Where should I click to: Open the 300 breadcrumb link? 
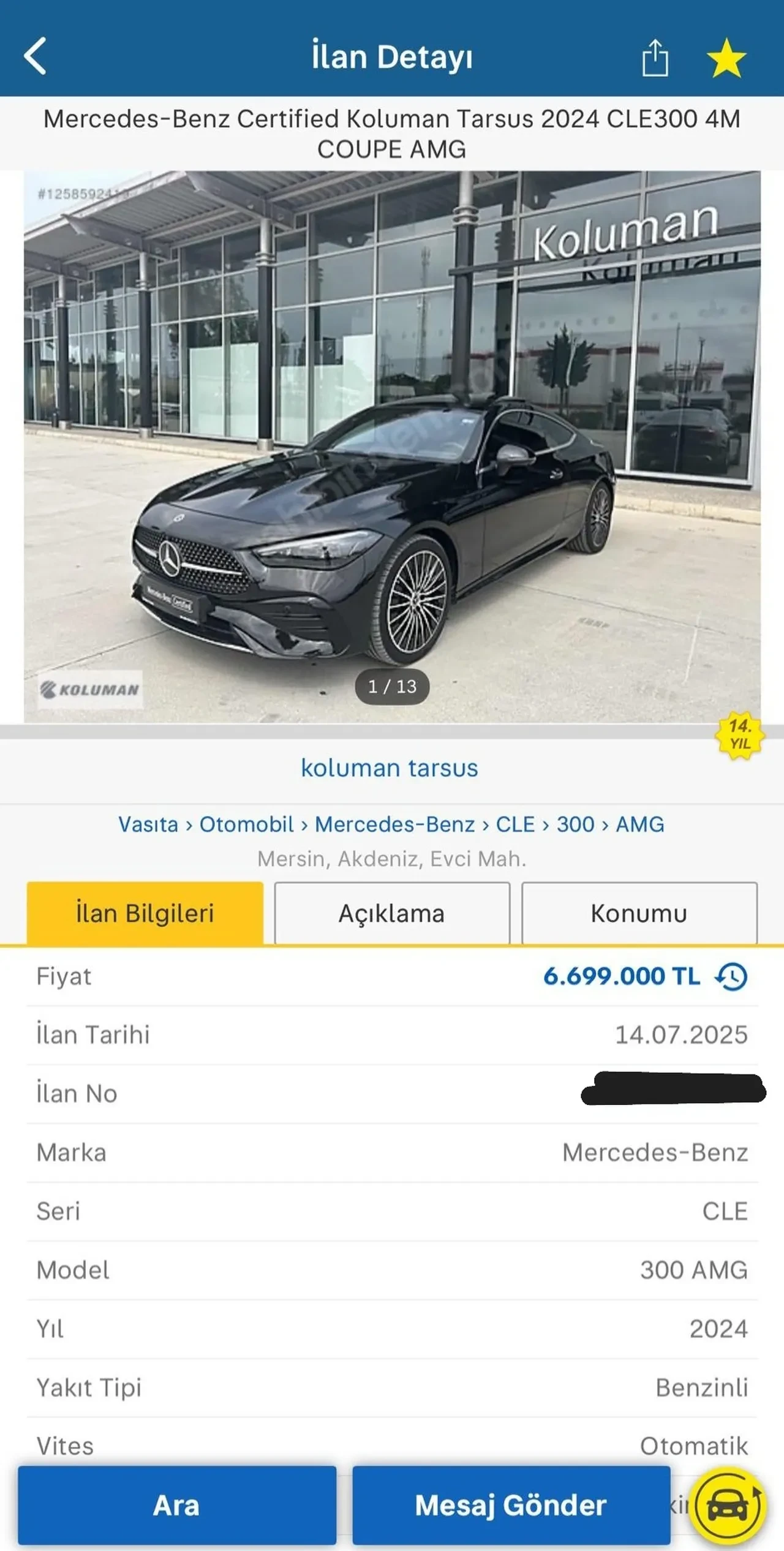tap(575, 825)
